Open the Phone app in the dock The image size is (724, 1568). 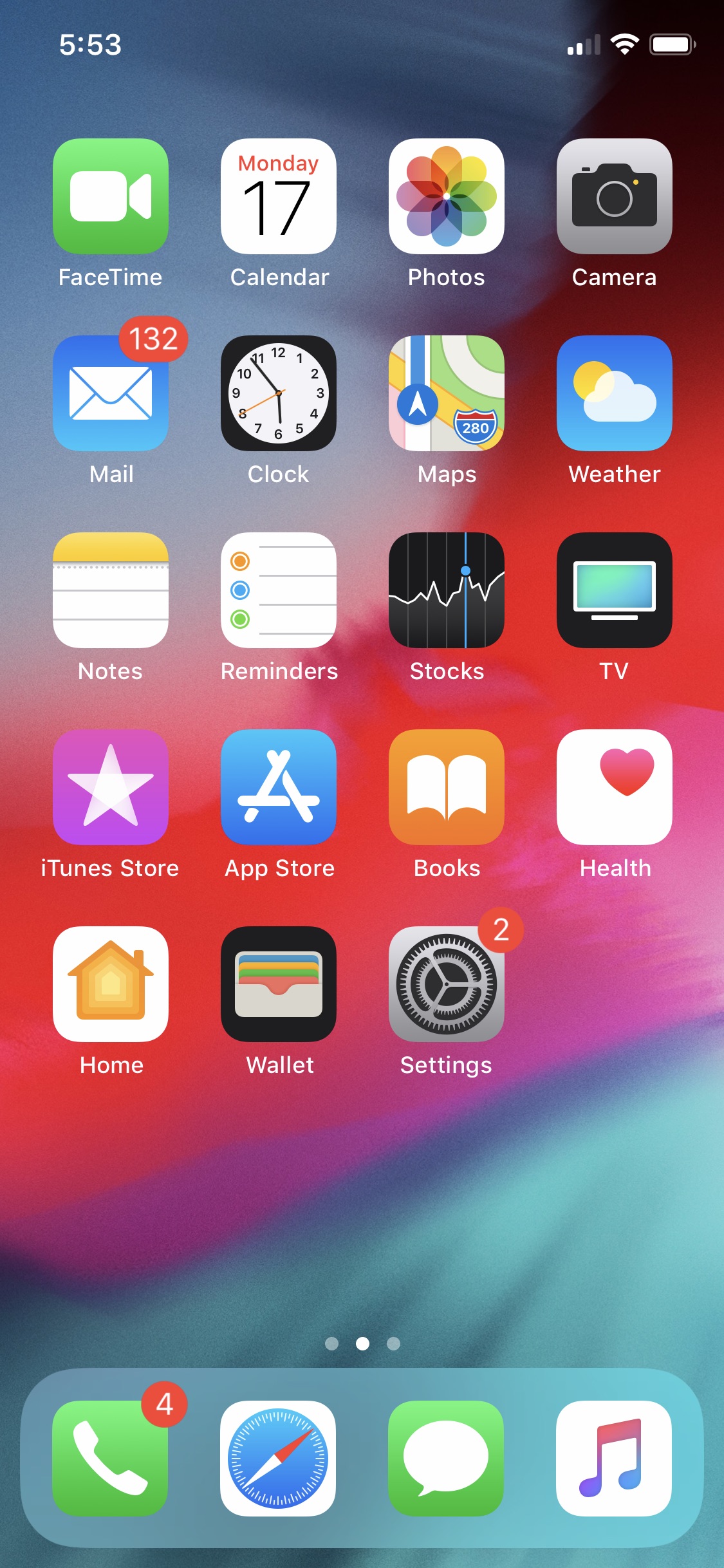(111, 1459)
